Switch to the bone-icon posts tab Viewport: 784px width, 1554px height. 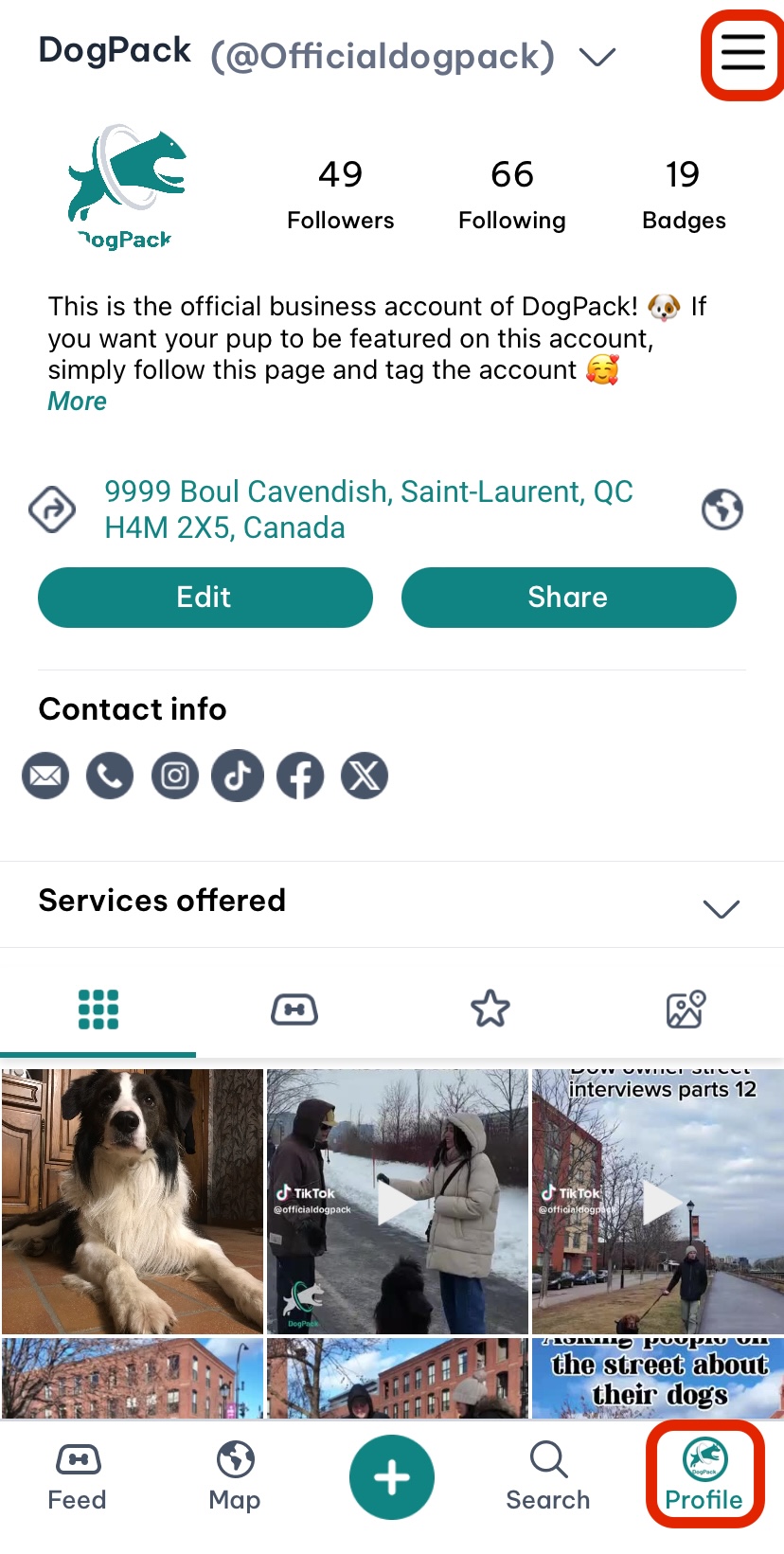(x=294, y=1009)
